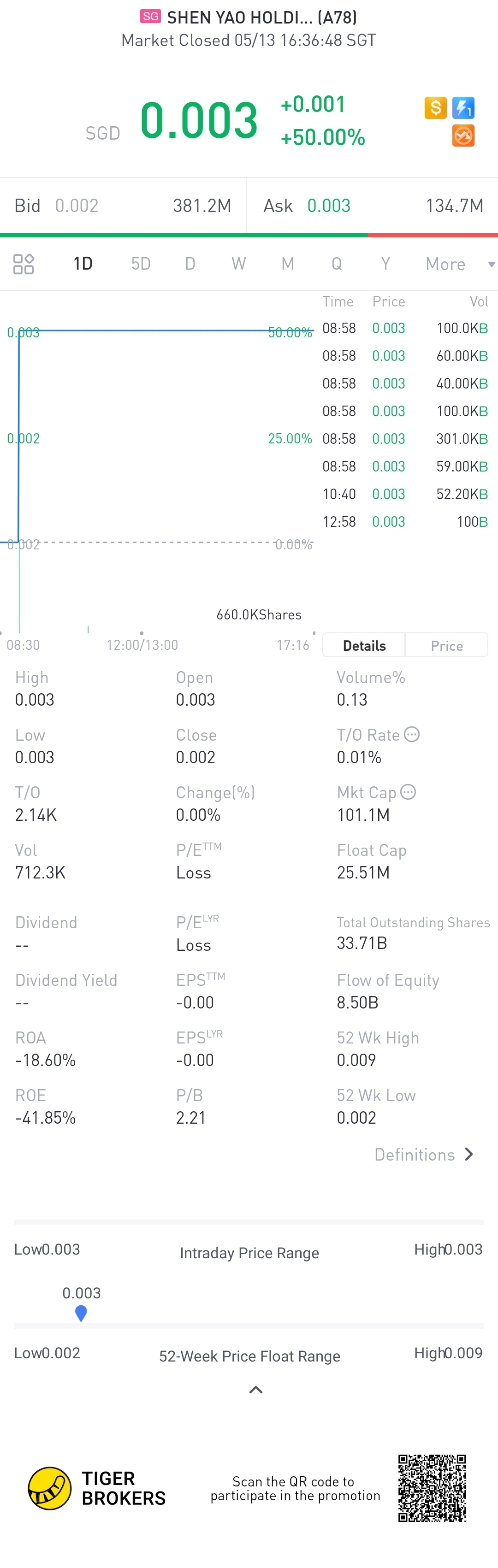Screen dimensions: 498x1568
Task: Open the chart layout grid icon
Action: (x=24, y=264)
